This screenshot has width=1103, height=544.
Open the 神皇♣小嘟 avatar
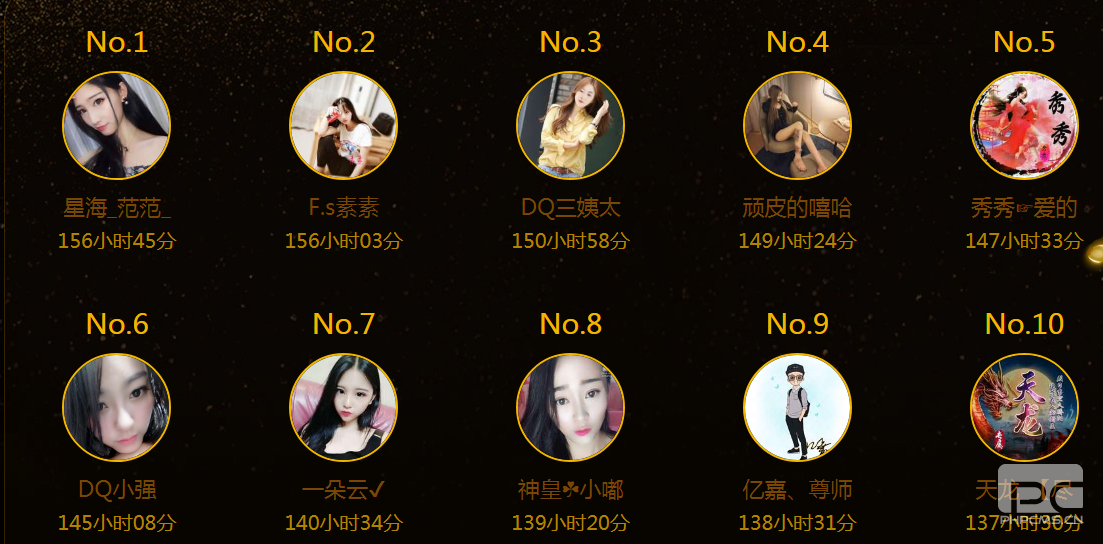coord(570,408)
